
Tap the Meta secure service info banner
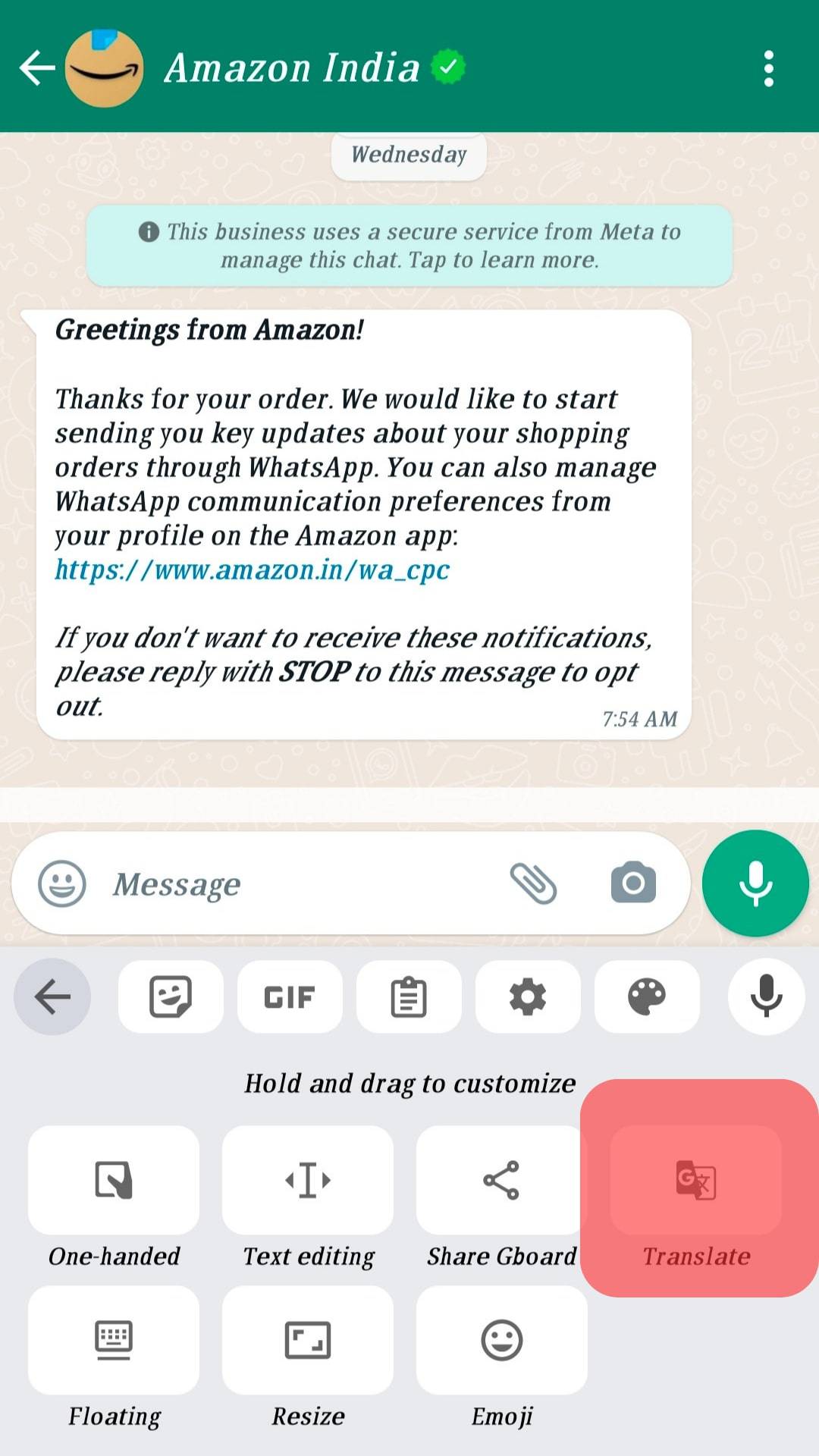(409, 246)
